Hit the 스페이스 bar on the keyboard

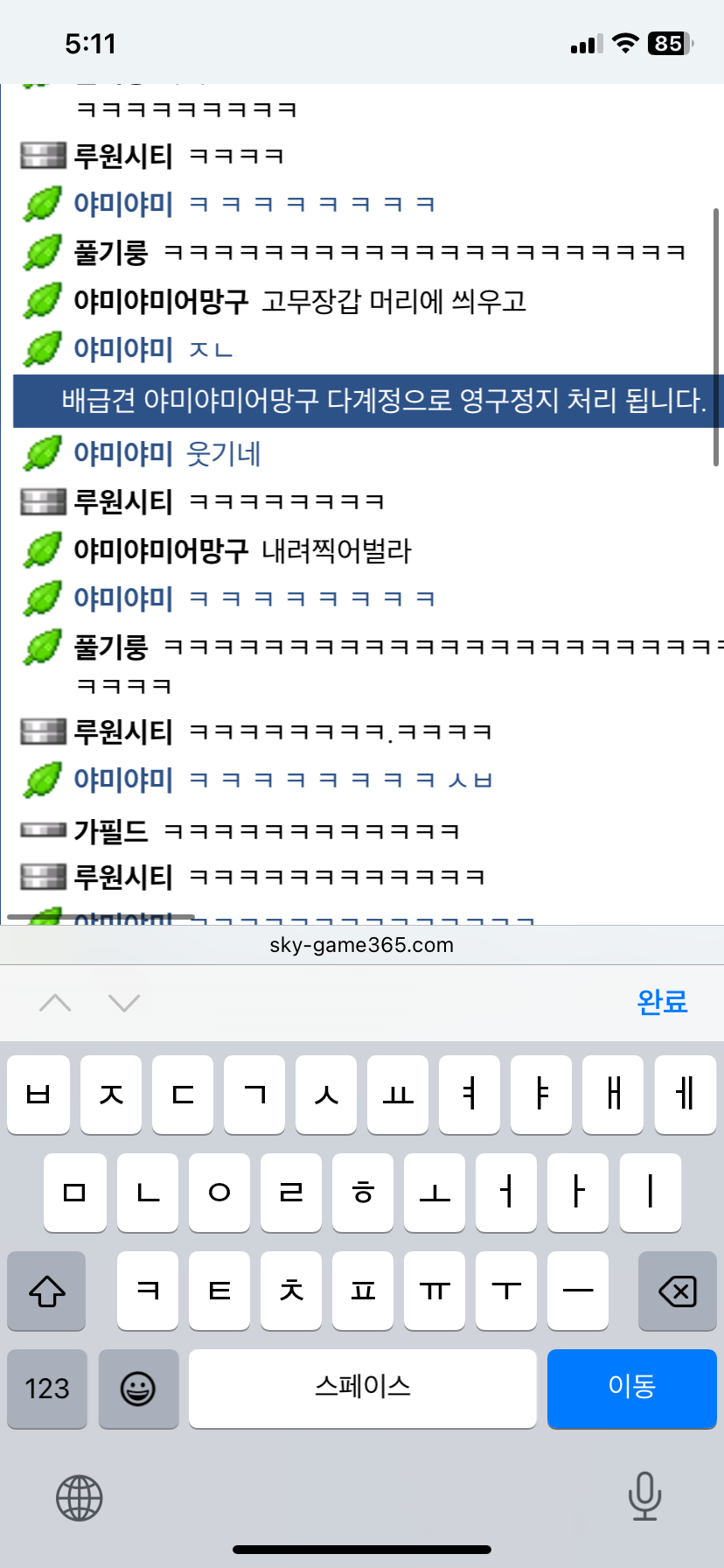click(362, 1388)
